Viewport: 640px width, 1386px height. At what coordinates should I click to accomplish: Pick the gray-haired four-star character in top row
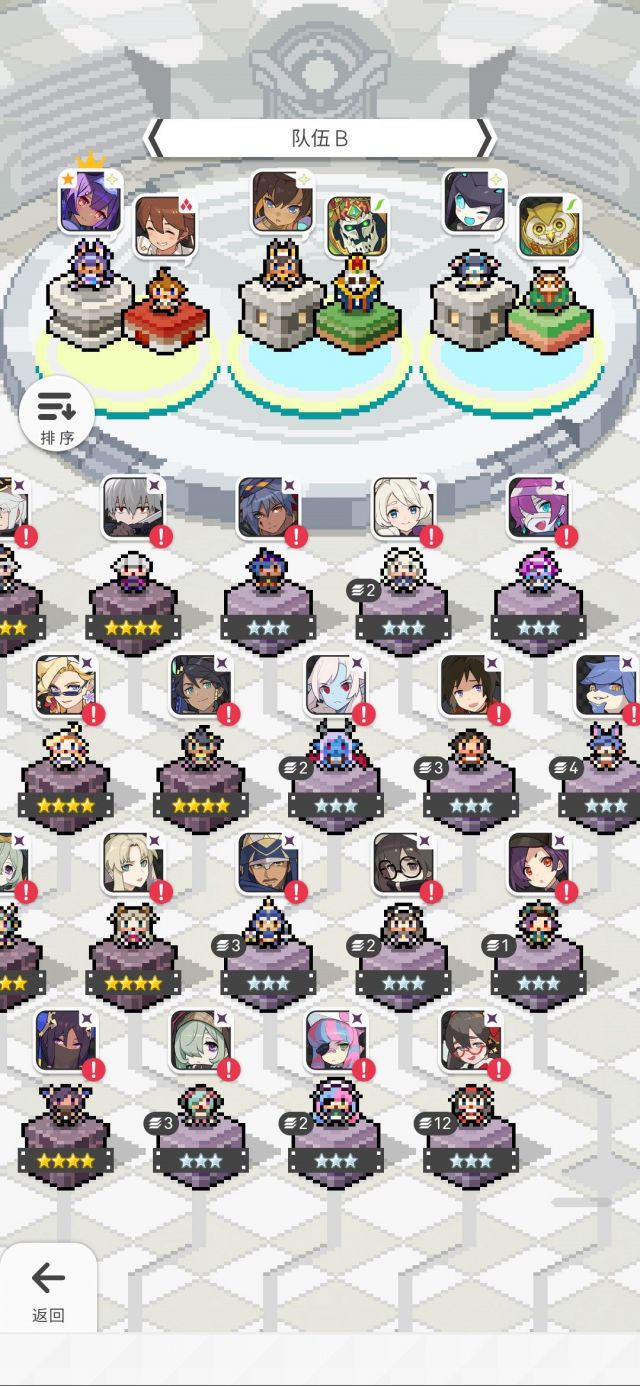[133, 507]
